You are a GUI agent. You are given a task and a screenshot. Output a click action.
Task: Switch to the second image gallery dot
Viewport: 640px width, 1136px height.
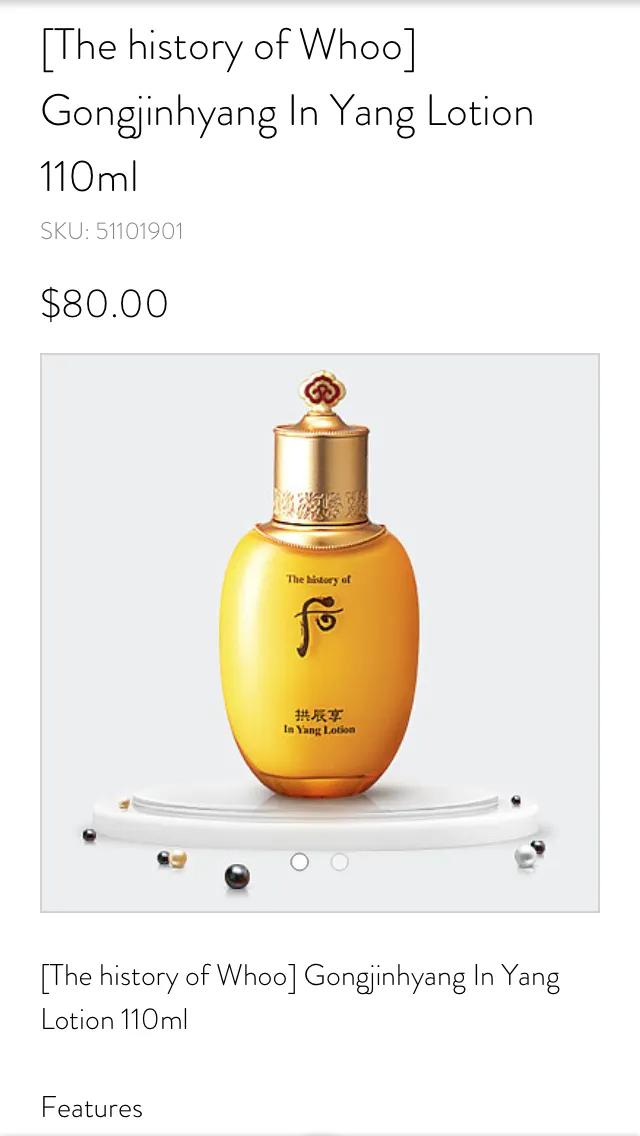coord(340,861)
